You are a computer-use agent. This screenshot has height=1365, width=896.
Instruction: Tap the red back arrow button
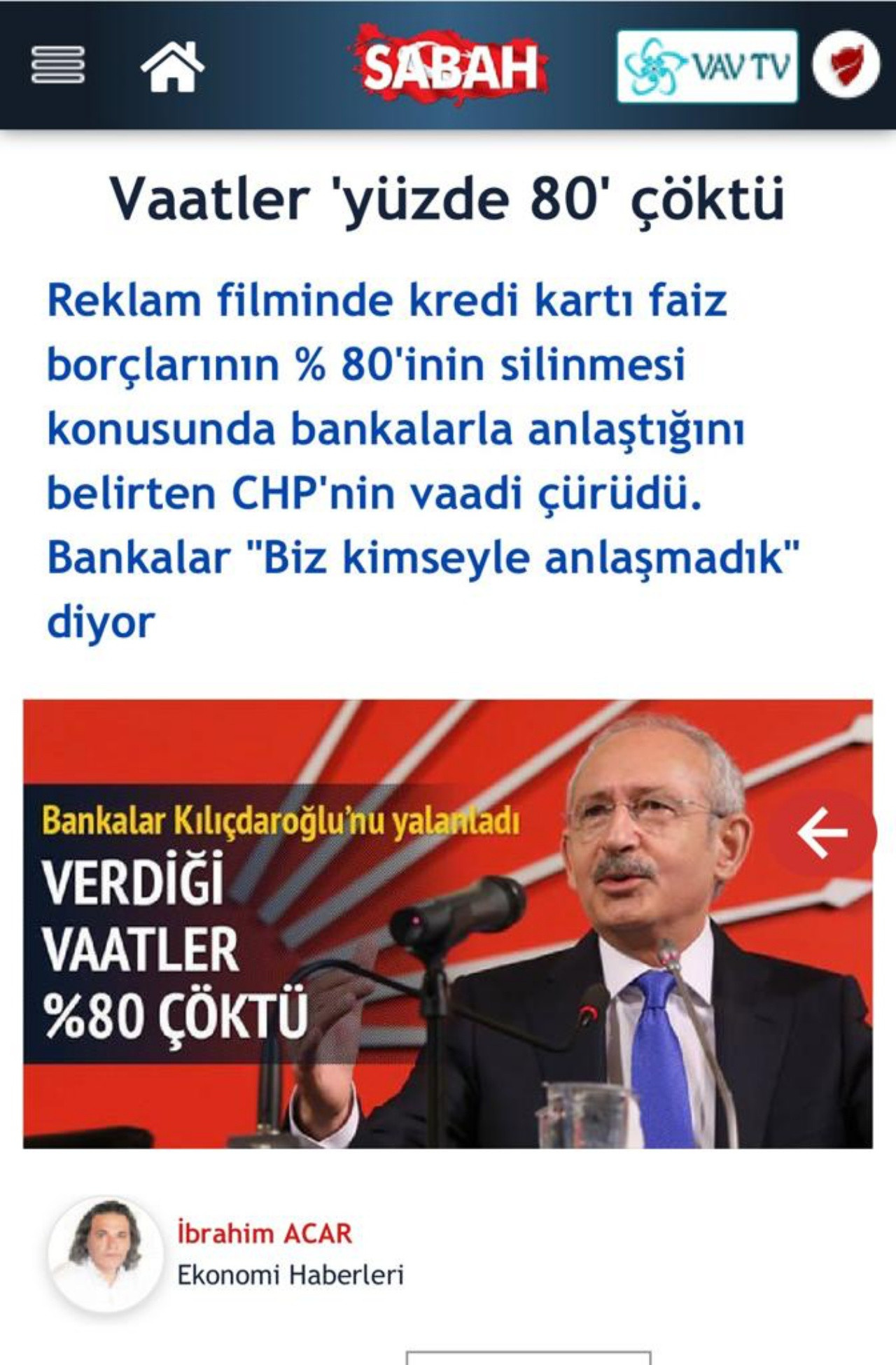click(x=822, y=832)
